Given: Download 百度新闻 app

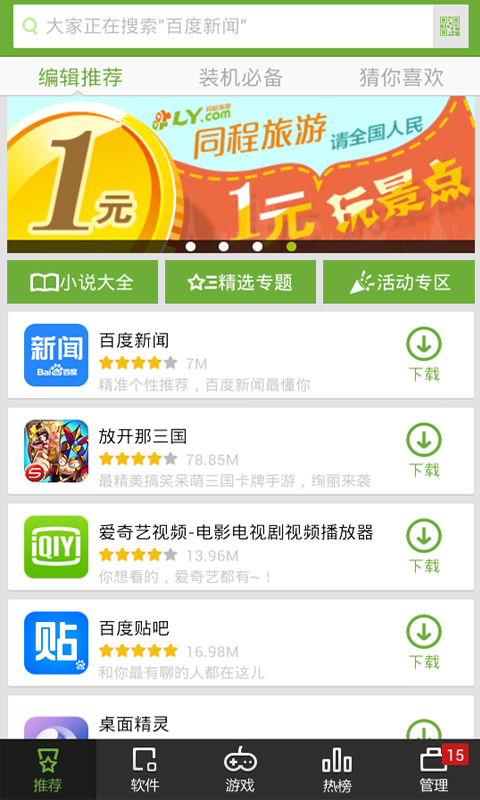Looking at the screenshot, I should coord(424,355).
